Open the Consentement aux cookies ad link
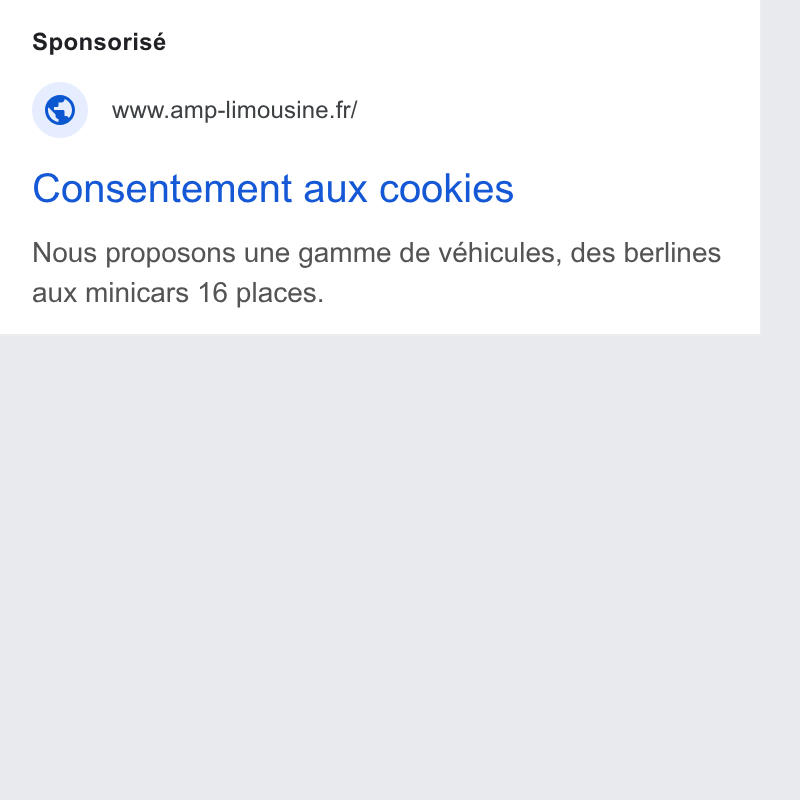Viewport: 800px width, 800px height. [x=273, y=189]
